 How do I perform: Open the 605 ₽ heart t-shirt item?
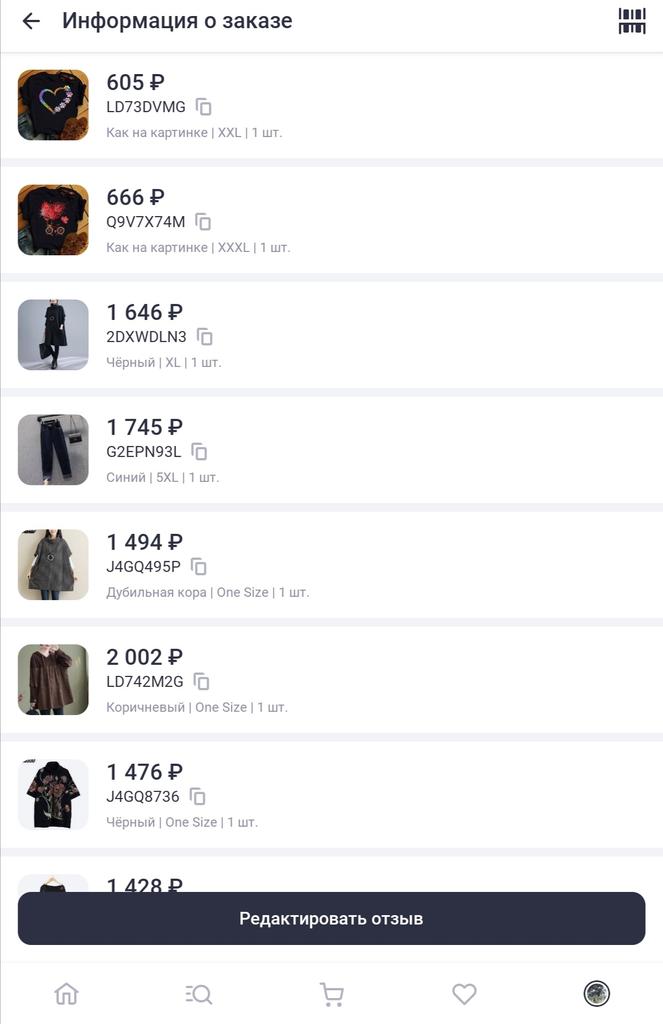point(53,105)
